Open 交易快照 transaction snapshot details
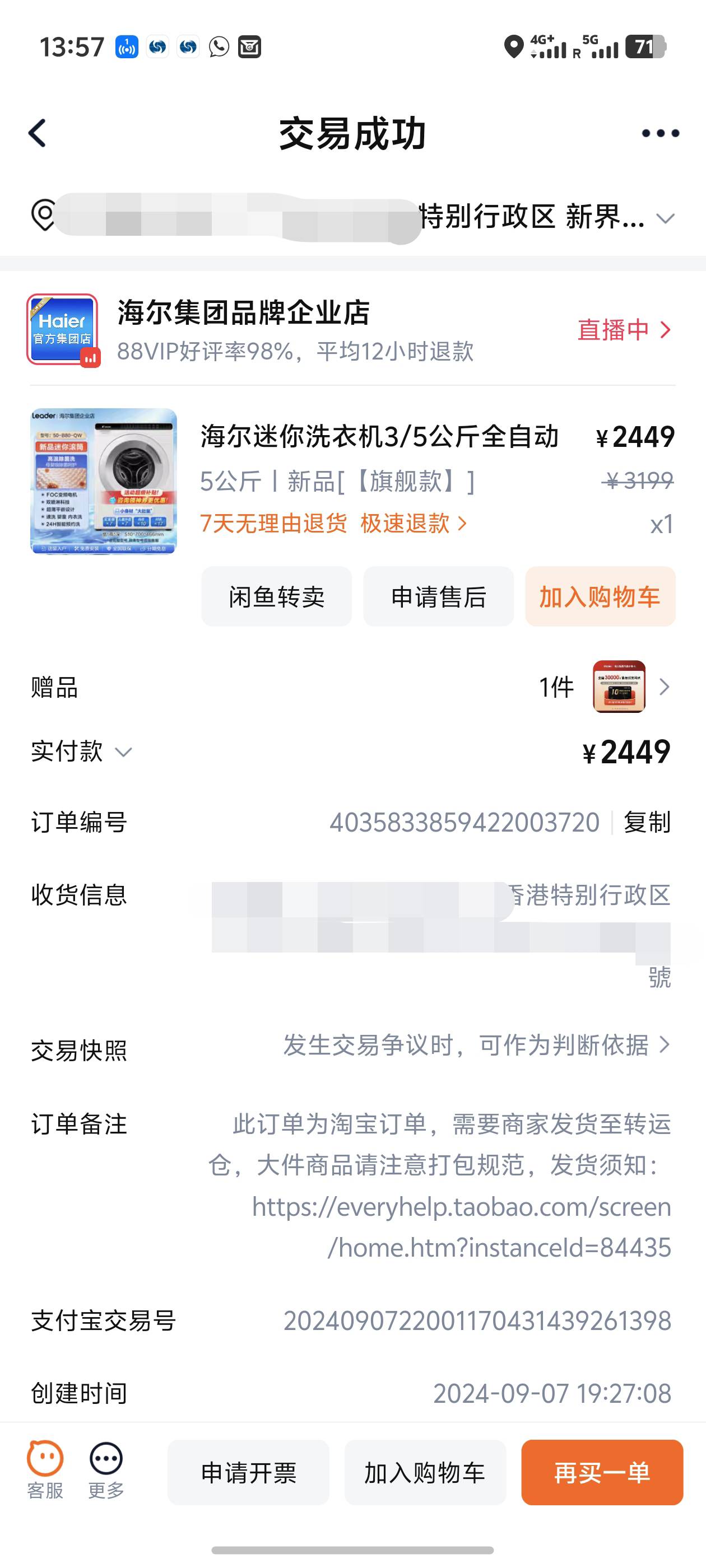 tap(665, 1044)
